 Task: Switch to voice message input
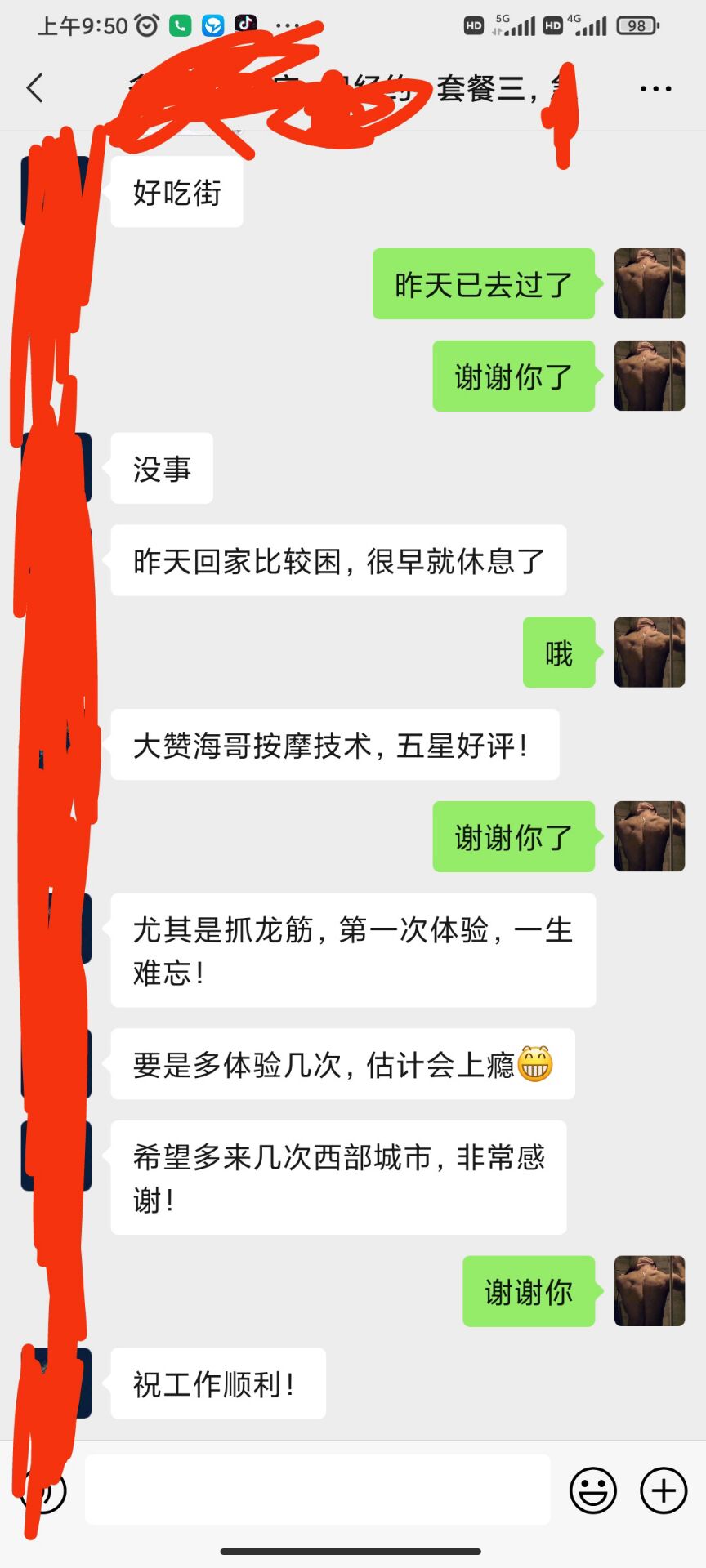click(x=45, y=1491)
